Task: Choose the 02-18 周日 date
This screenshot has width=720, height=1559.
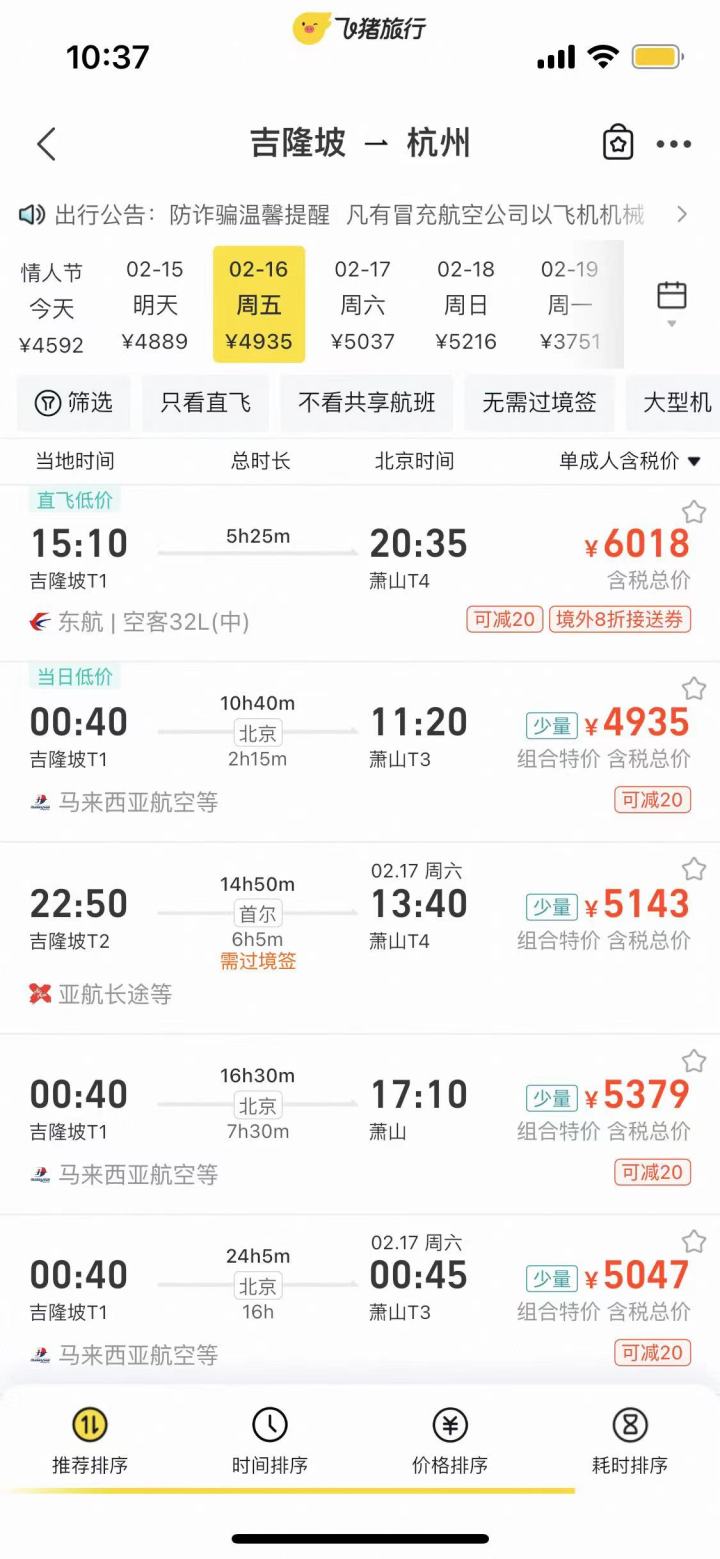Action: (x=466, y=305)
